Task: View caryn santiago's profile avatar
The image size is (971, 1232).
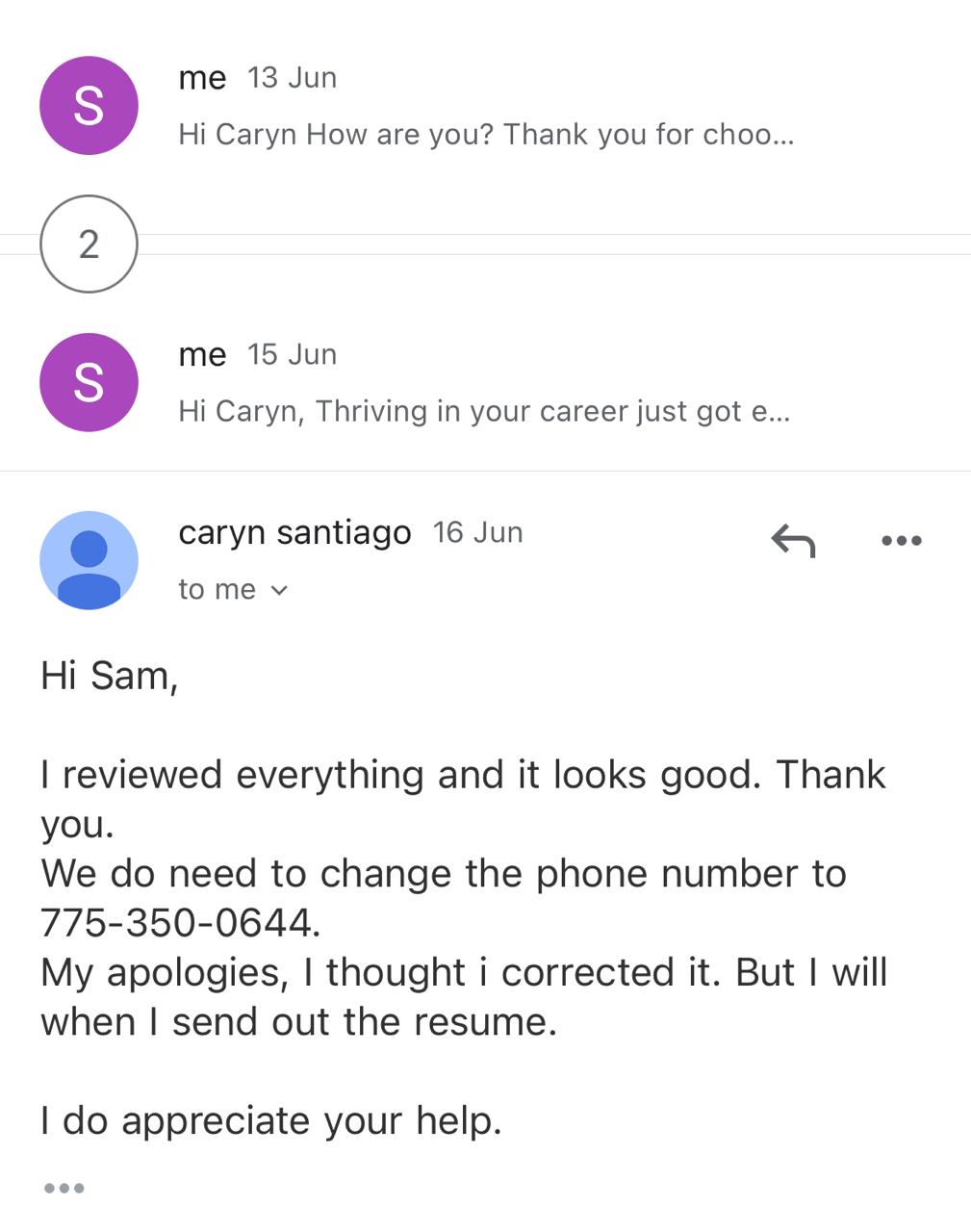Action: tap(89, 560)
